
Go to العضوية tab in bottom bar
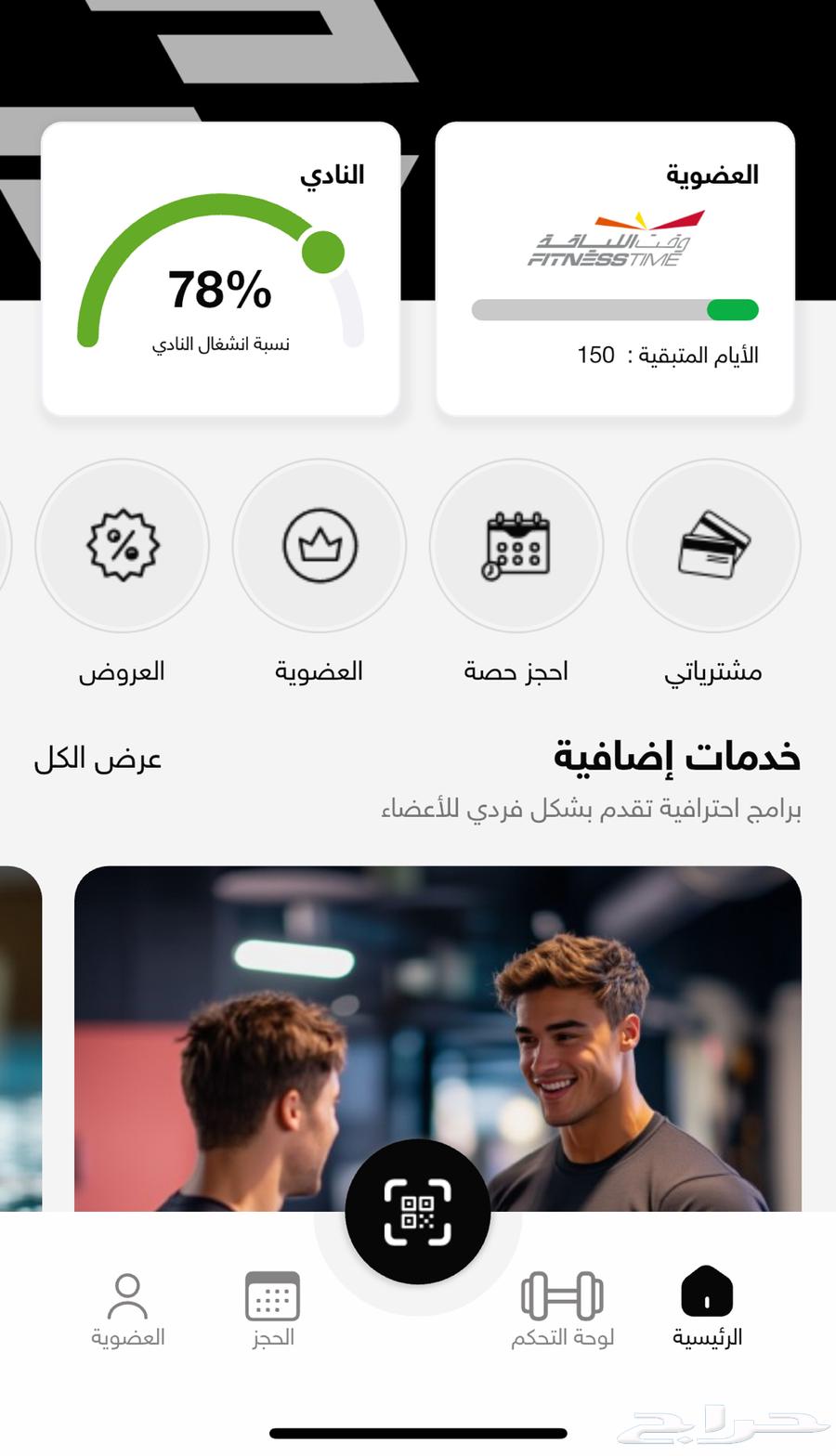[x=127, y=1306]
